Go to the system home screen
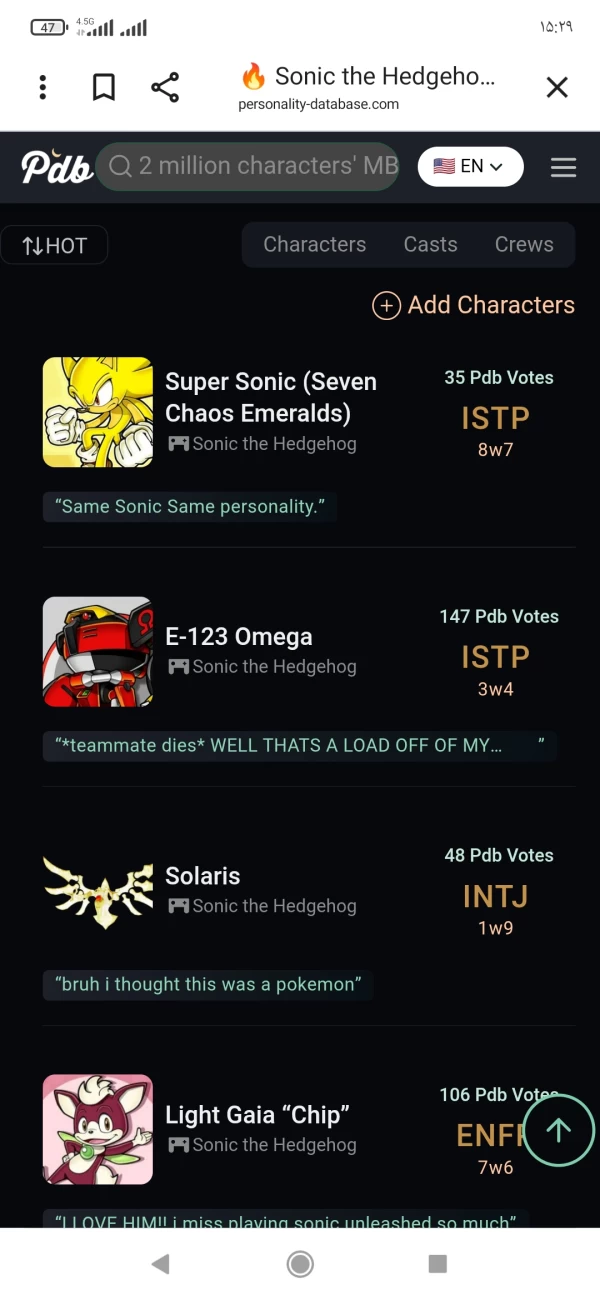600x1300 pixels. [x=300, y=1264]
